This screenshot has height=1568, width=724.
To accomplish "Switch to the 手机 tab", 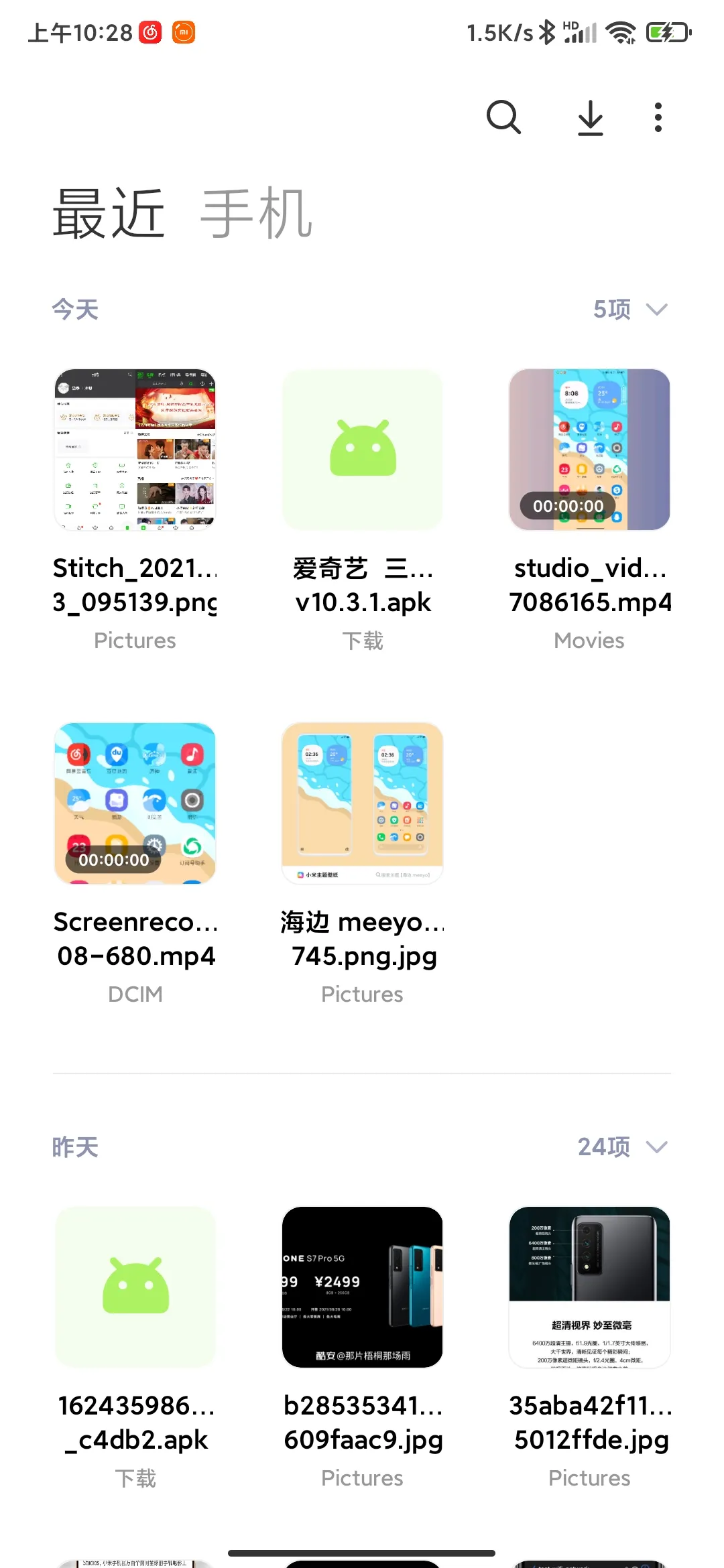I will 257,214.
